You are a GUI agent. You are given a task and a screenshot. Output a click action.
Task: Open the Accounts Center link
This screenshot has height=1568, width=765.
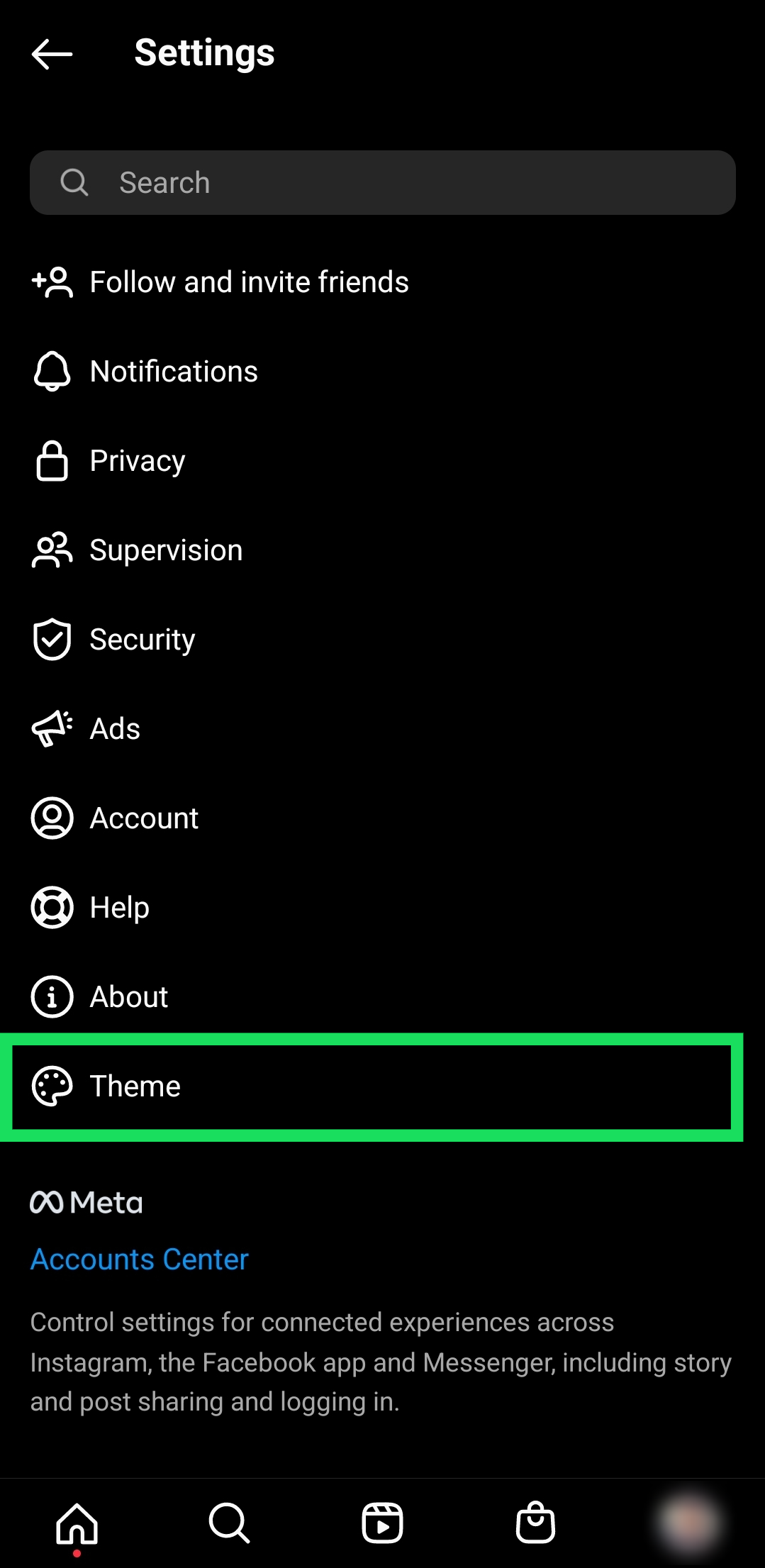[140, 1260]
